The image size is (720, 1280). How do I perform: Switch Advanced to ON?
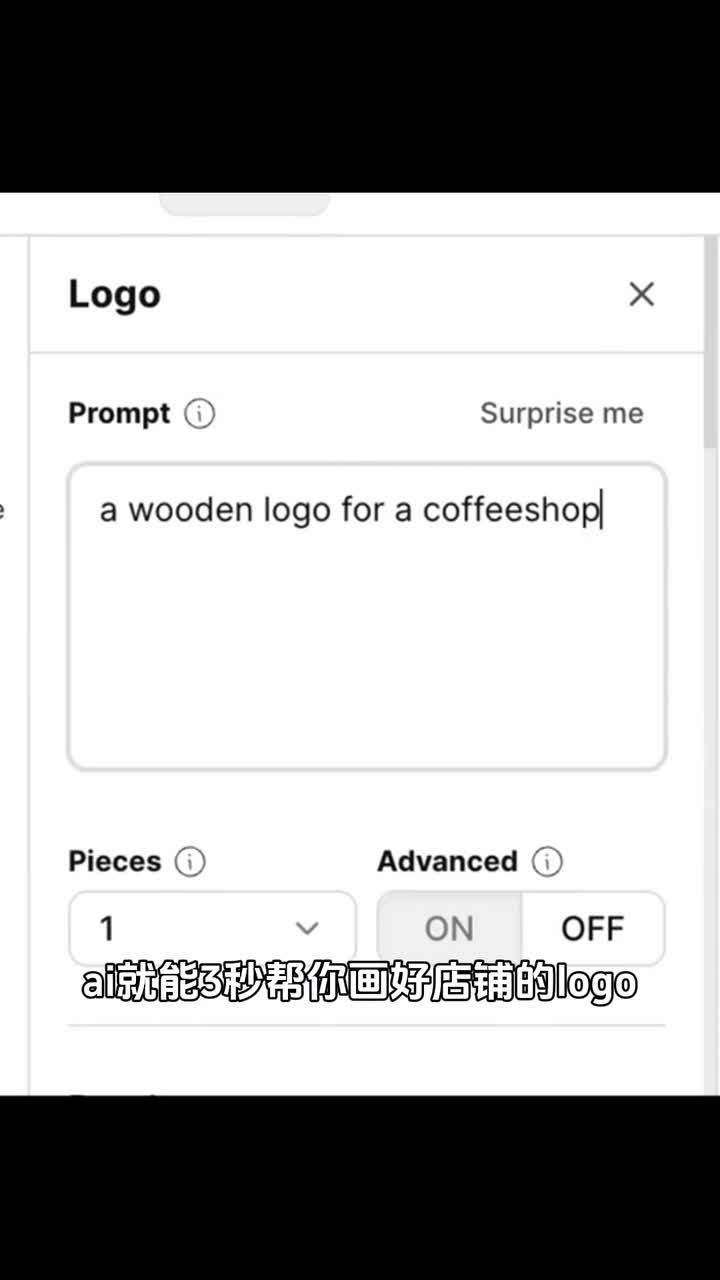(x=449, y=928)
